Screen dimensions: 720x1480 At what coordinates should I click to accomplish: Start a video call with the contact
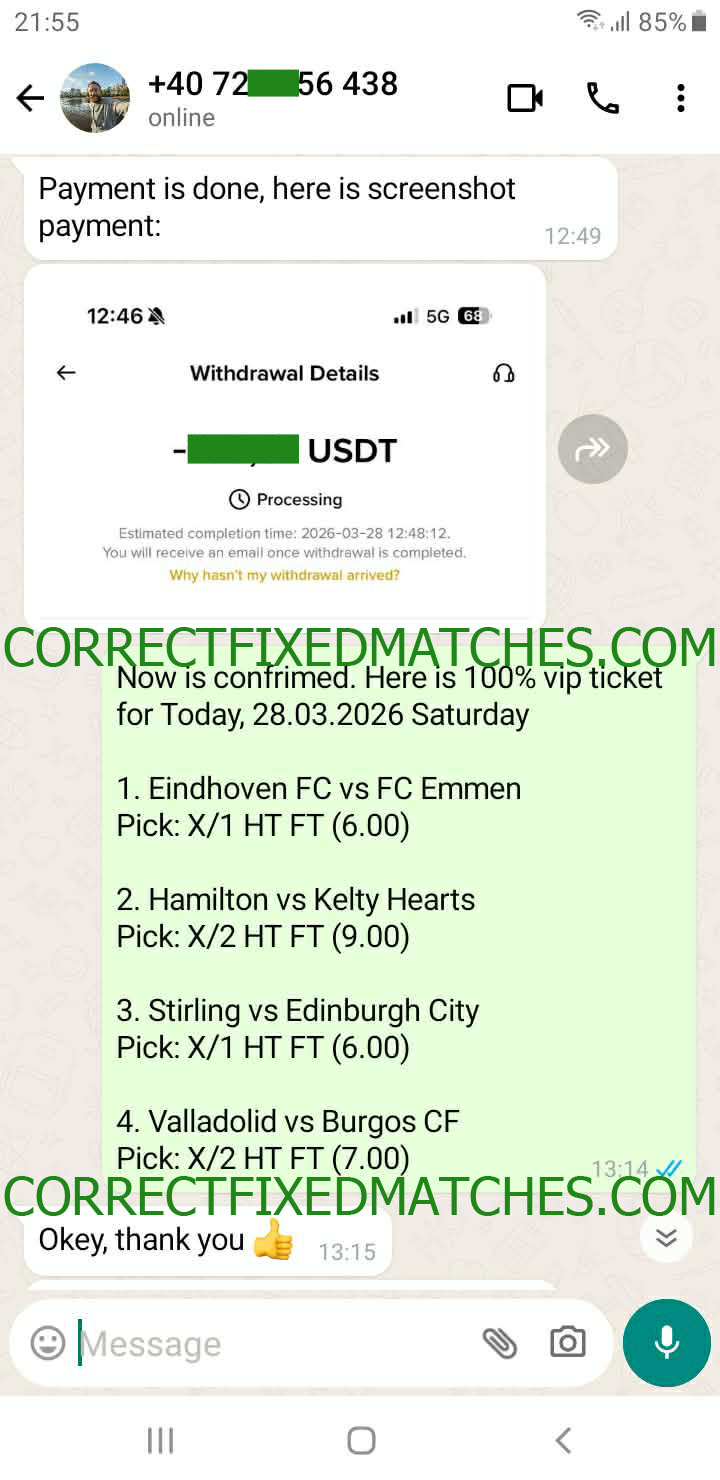tap(524, 98)
